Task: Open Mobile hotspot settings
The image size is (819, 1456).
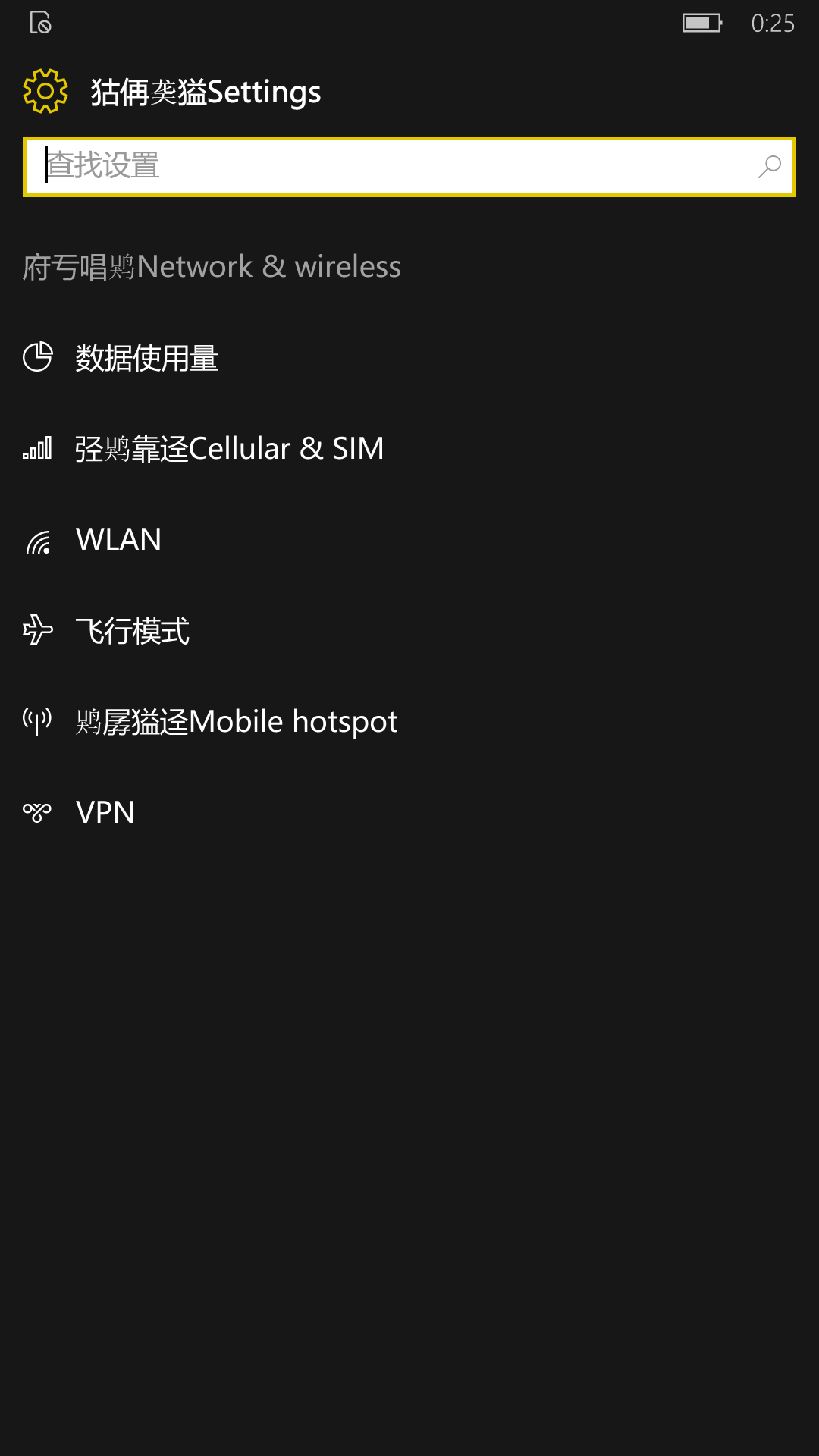Action: 409,722
